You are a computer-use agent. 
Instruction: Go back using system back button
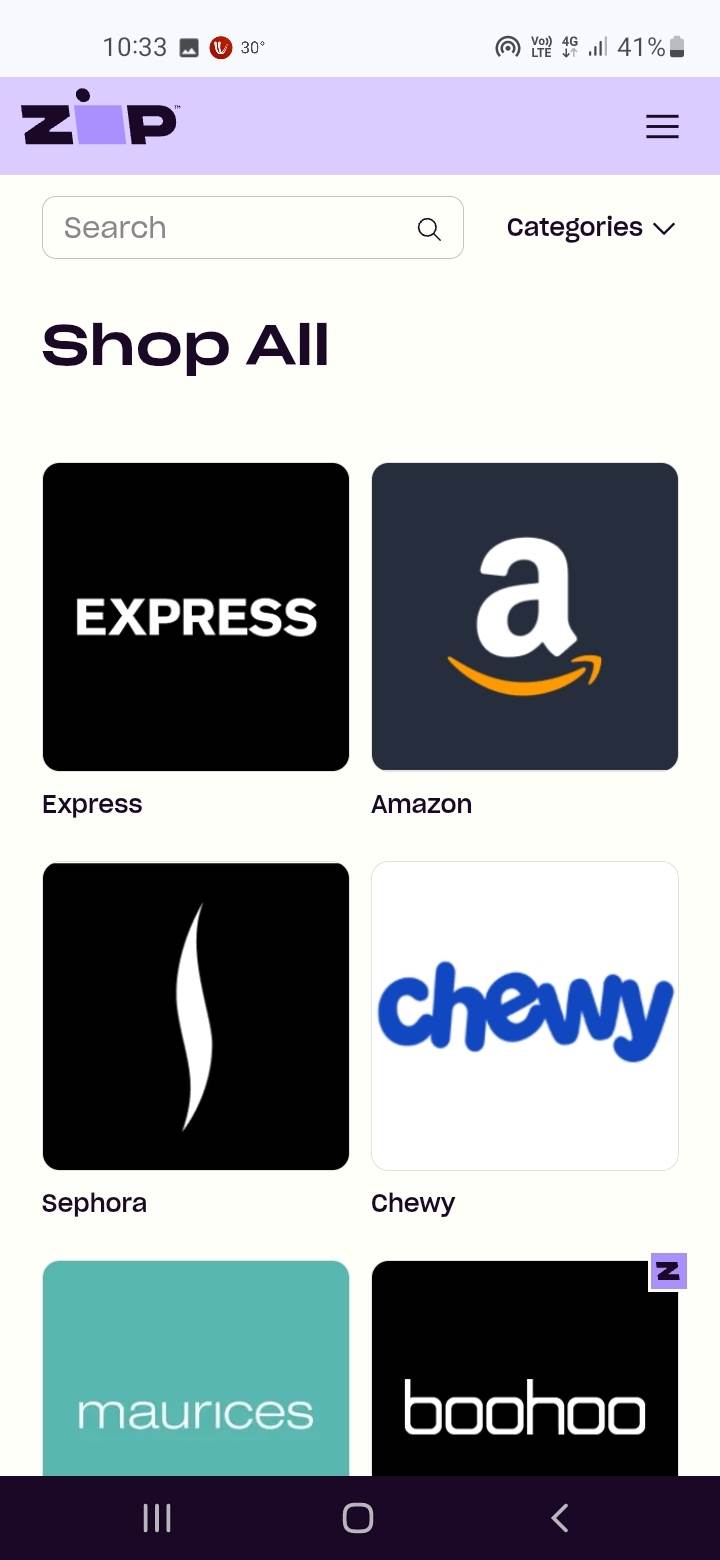560,1518
